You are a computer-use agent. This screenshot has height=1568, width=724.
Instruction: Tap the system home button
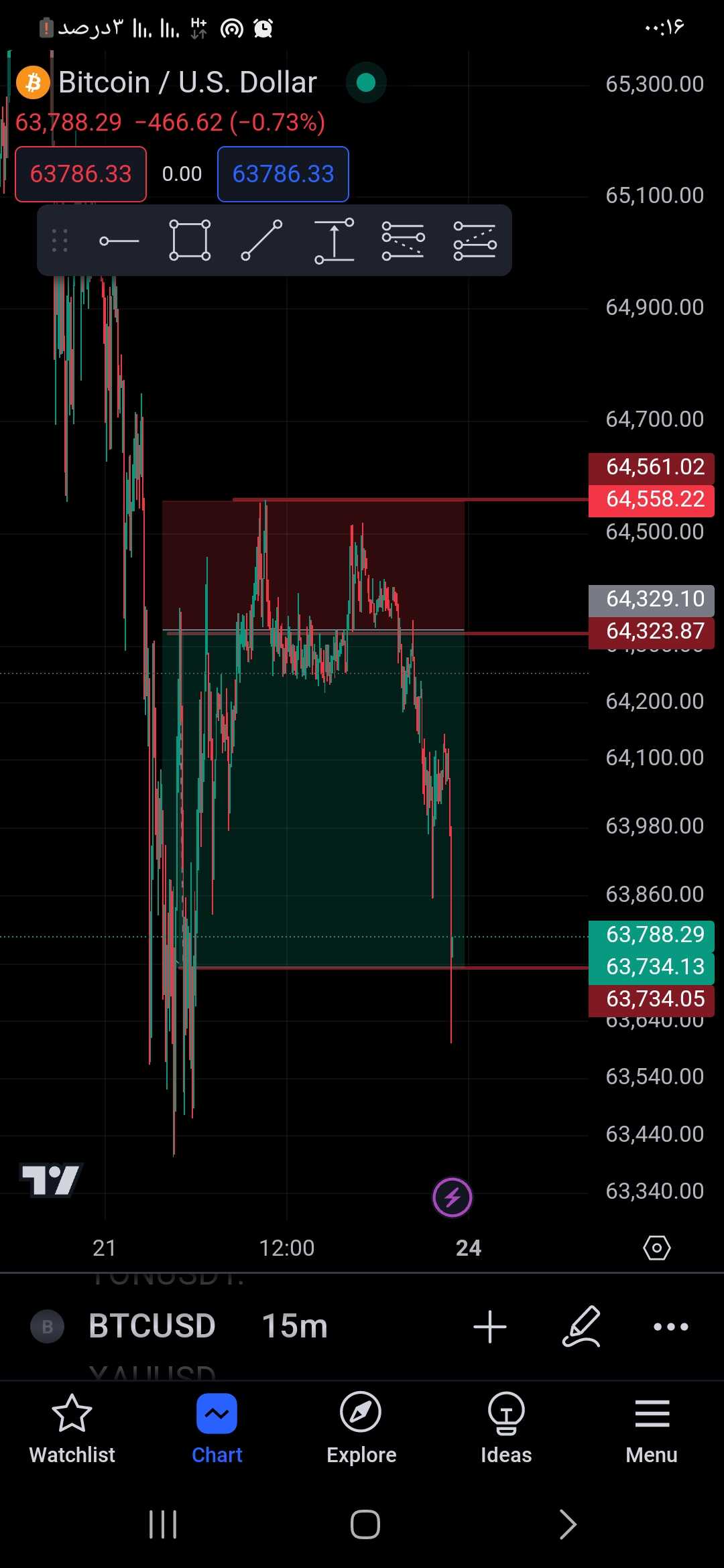point(365,1524)
